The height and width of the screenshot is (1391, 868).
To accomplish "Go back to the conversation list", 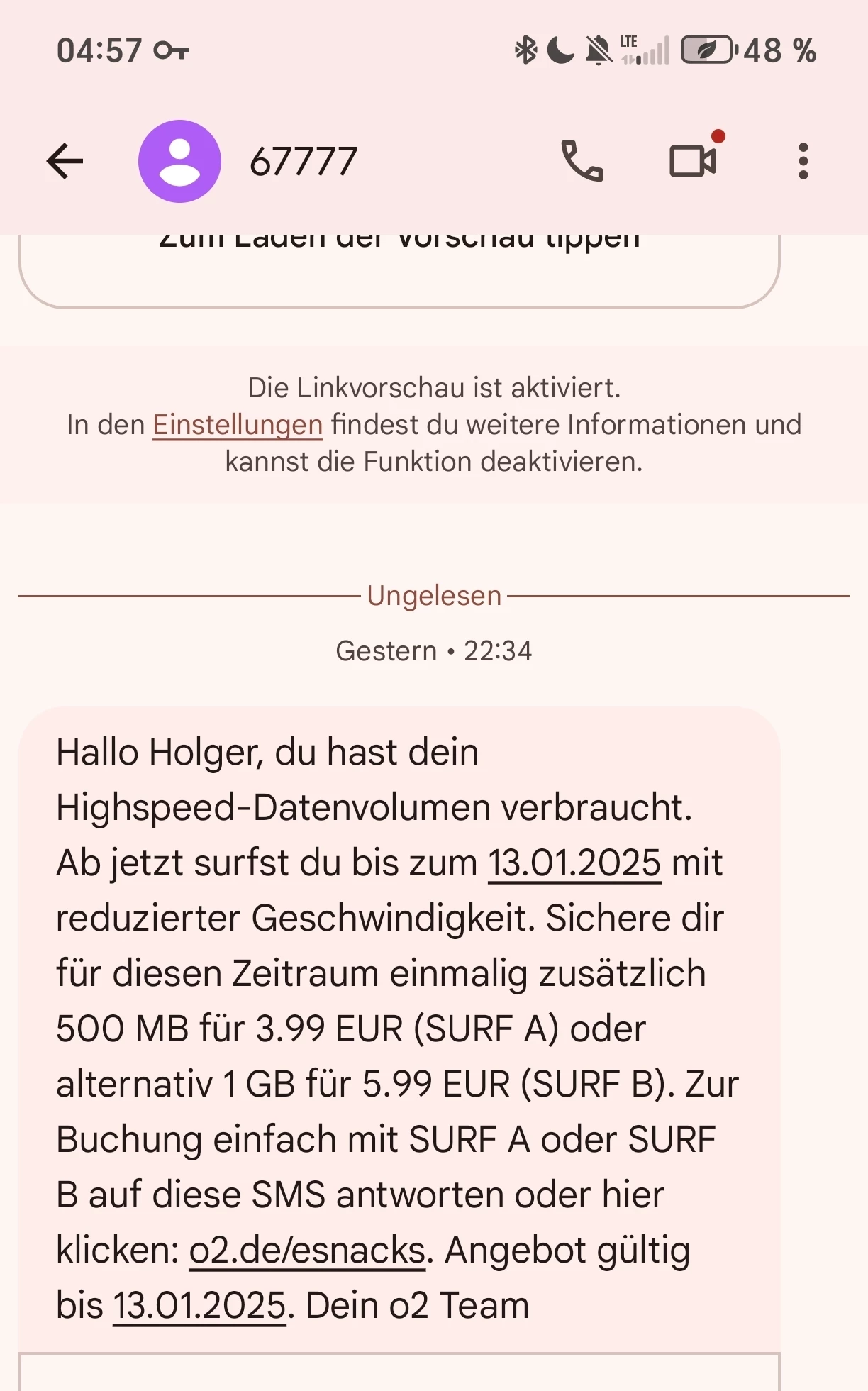I will click(65, 162).
